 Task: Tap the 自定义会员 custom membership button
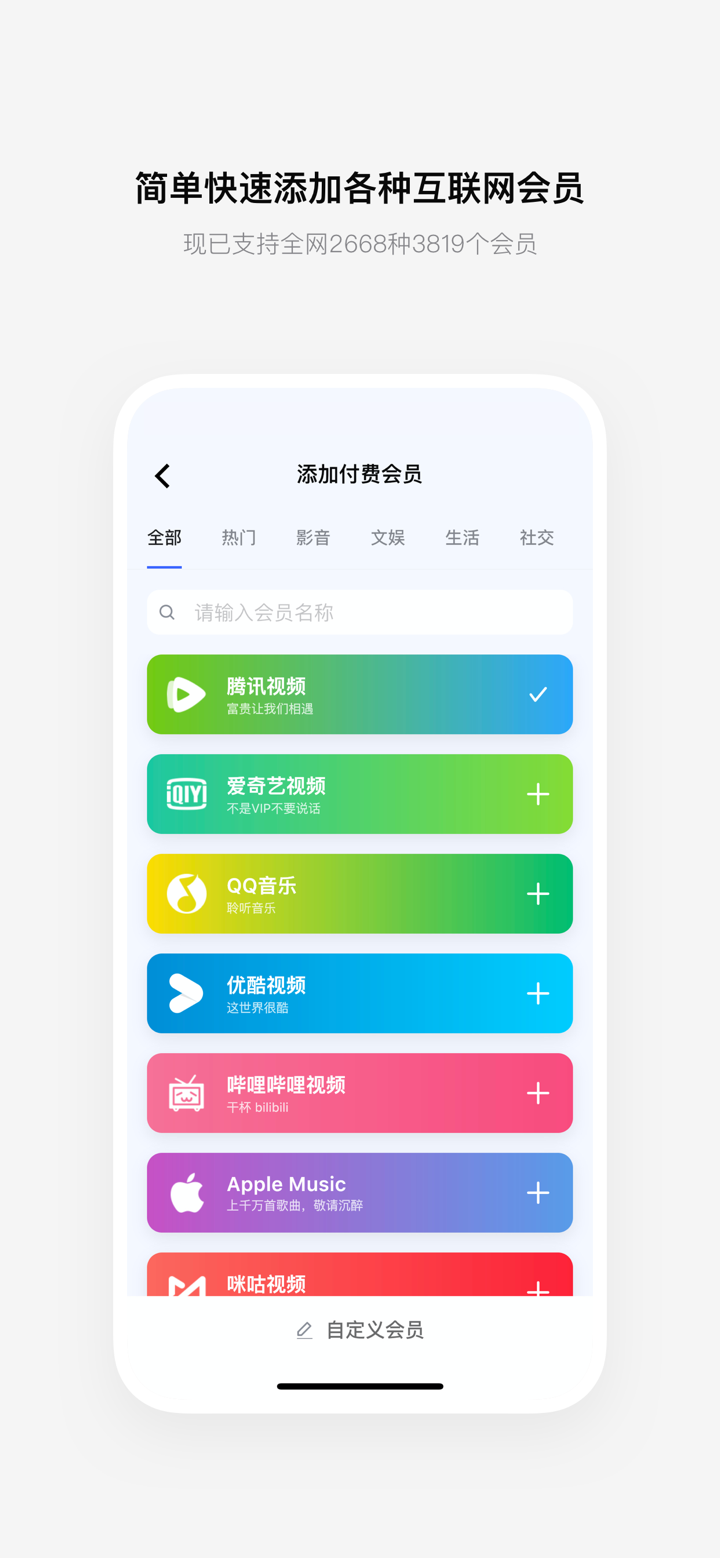tap(360, 1330)
